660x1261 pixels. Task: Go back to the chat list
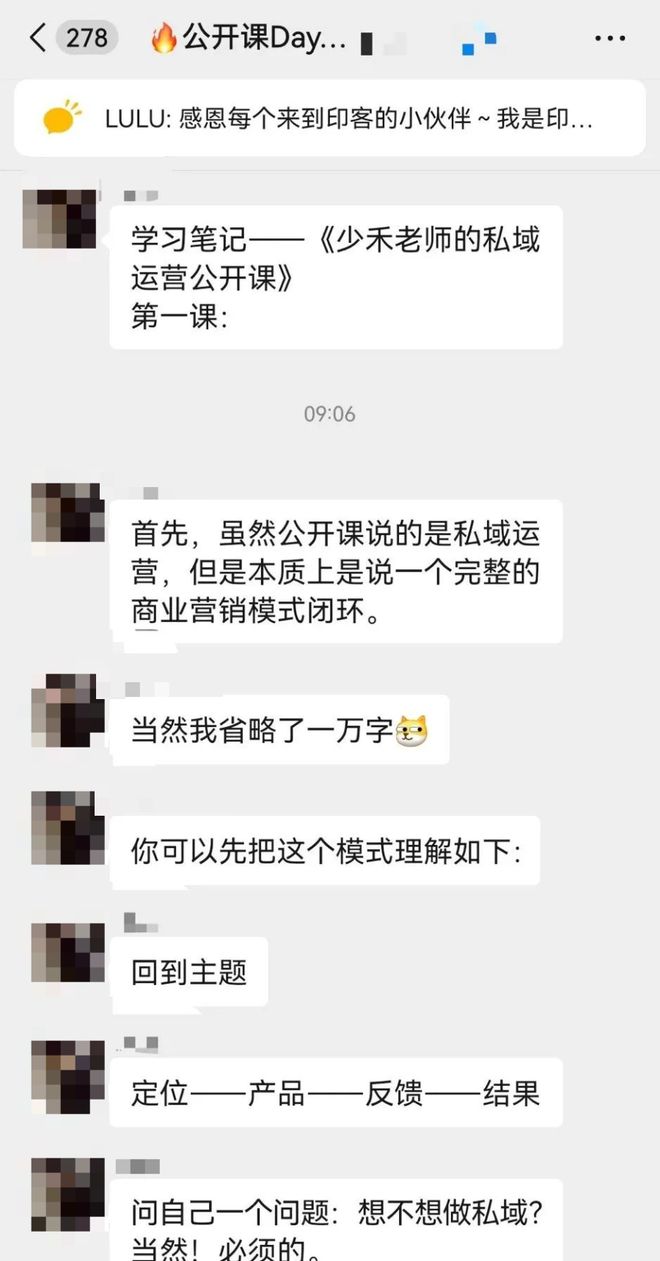pos(38,39)
